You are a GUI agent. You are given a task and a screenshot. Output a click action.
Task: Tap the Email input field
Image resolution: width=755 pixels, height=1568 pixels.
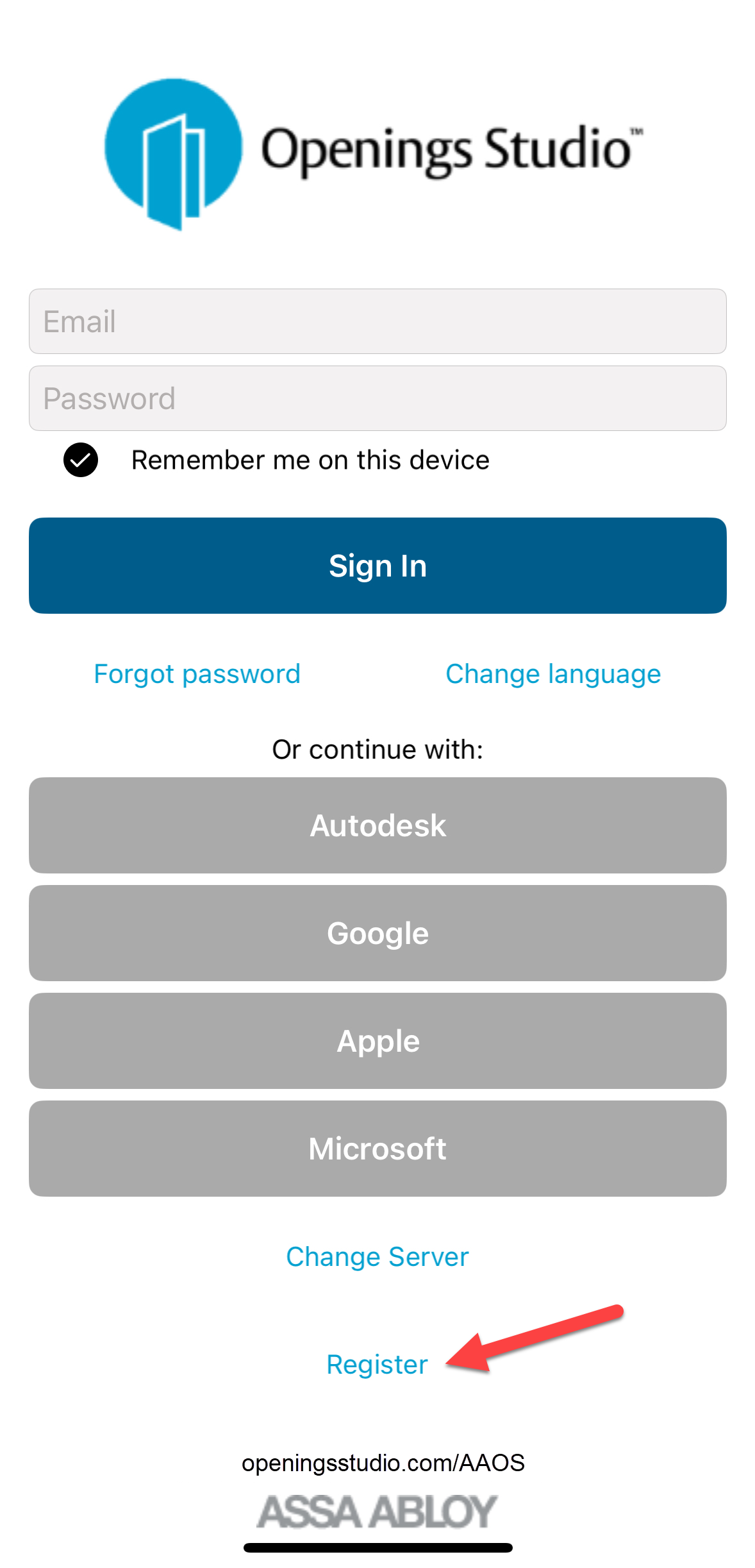point(377,321)
